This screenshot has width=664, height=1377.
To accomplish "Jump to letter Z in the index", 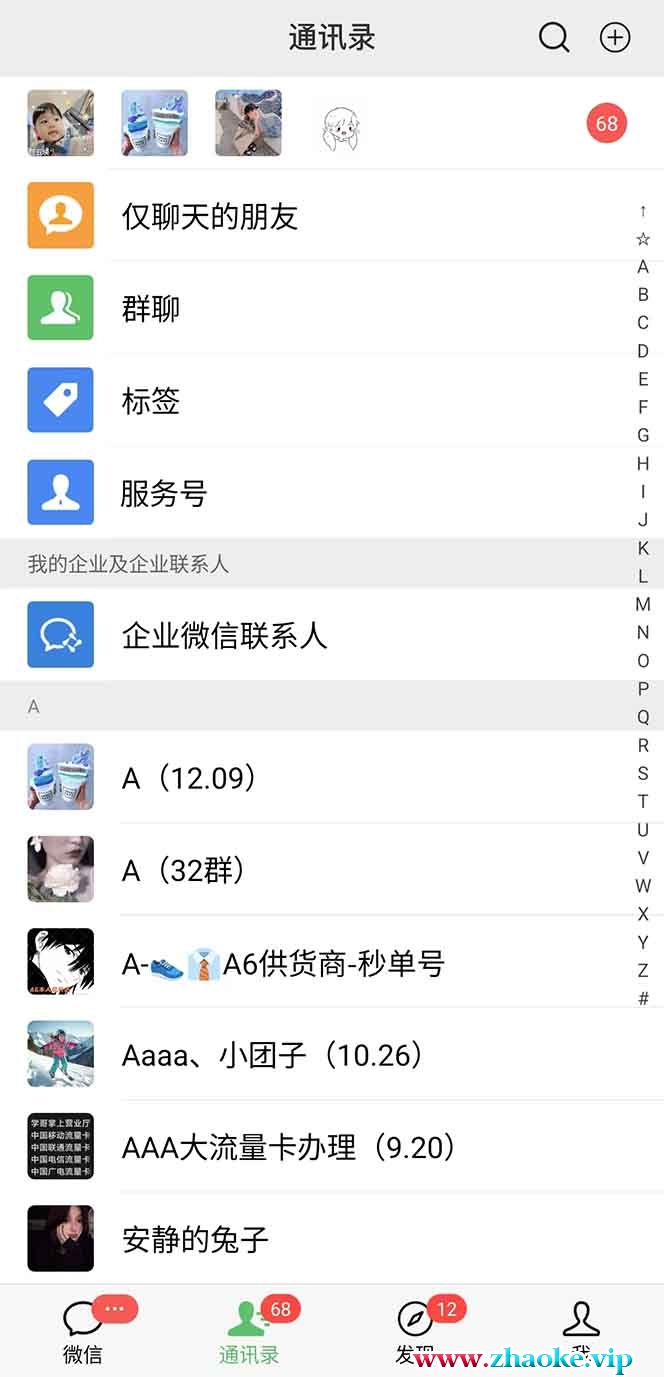I will tap(643, 970).
